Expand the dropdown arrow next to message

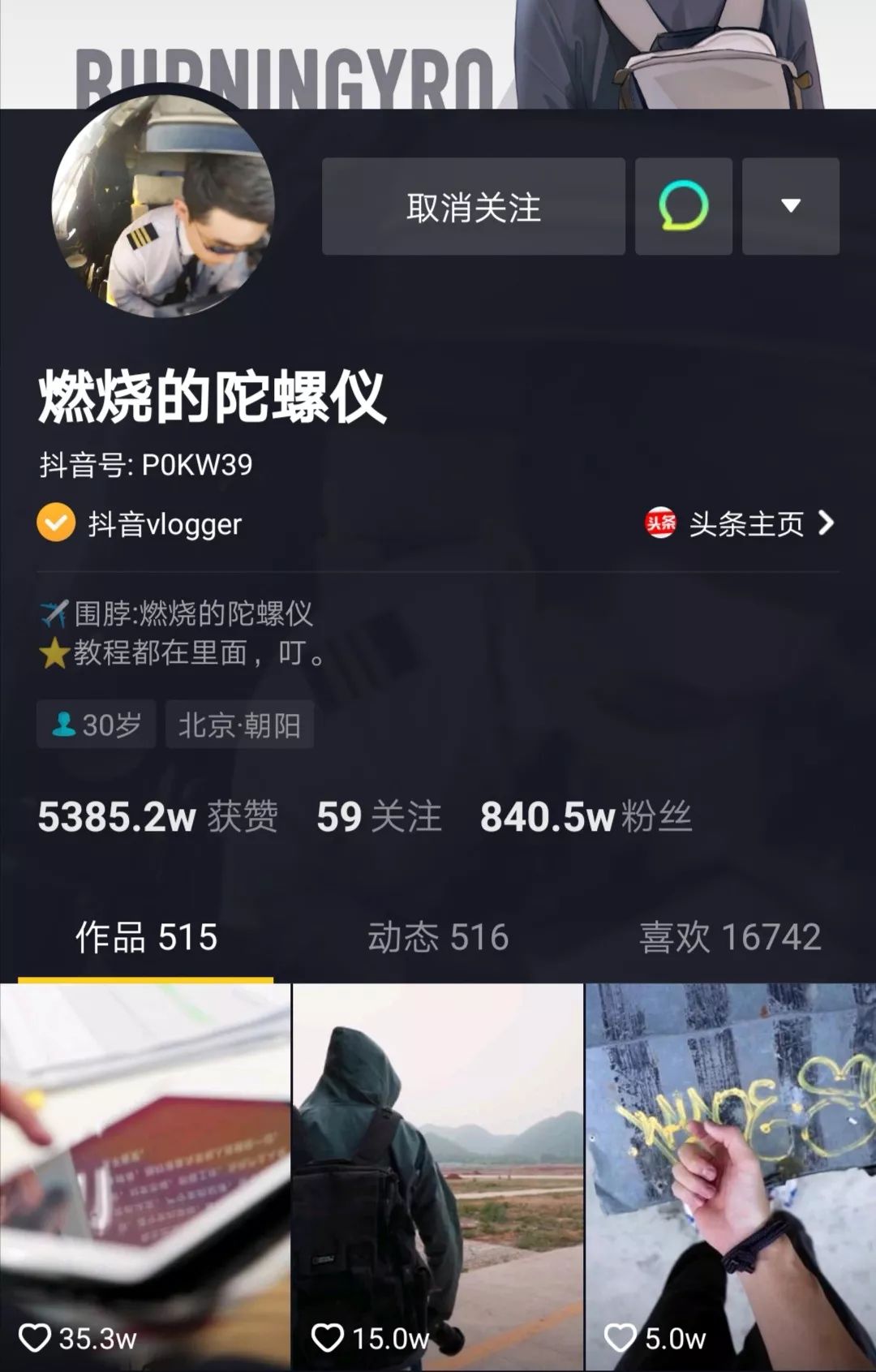pos(790,207)
